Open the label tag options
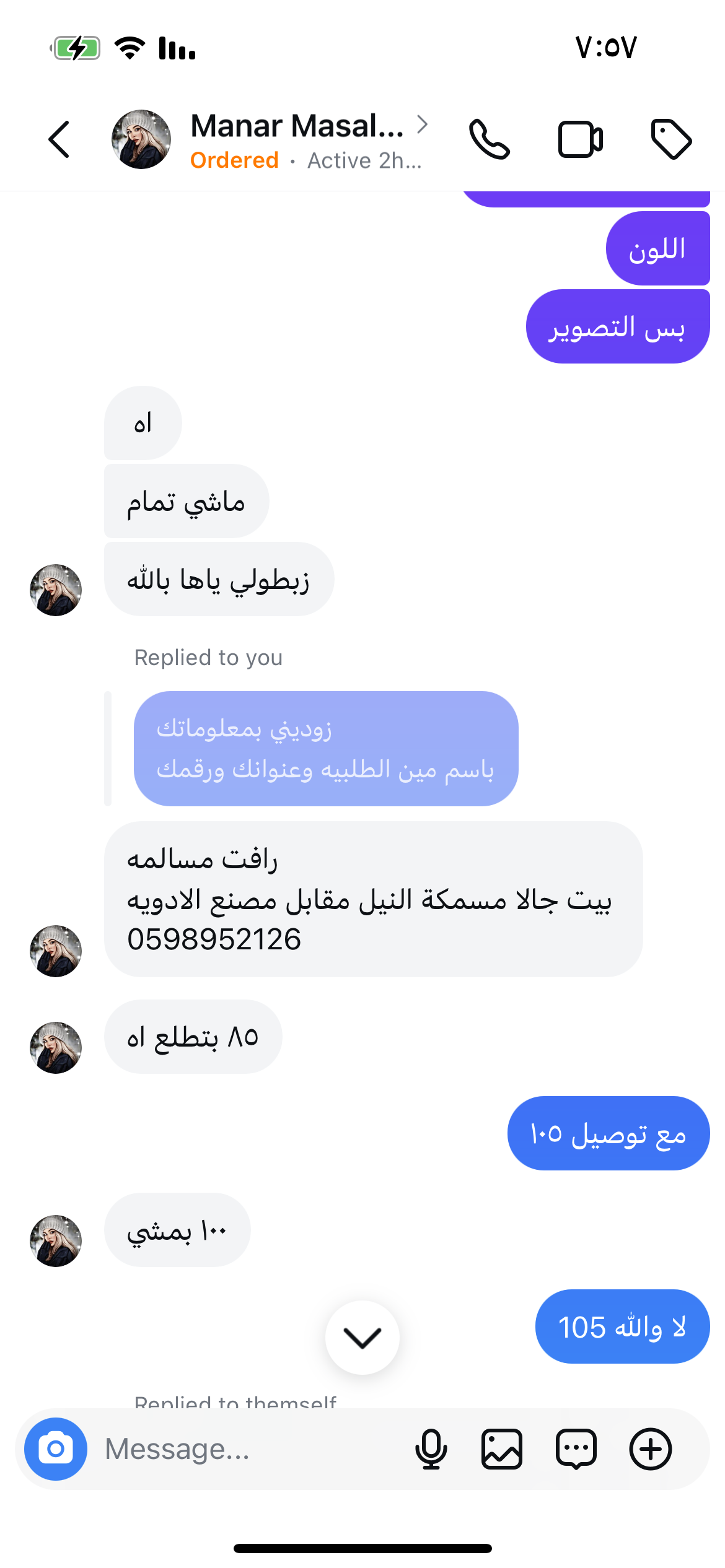Image resolution: width=725 pixels, height=1568 pixels. 671,139
